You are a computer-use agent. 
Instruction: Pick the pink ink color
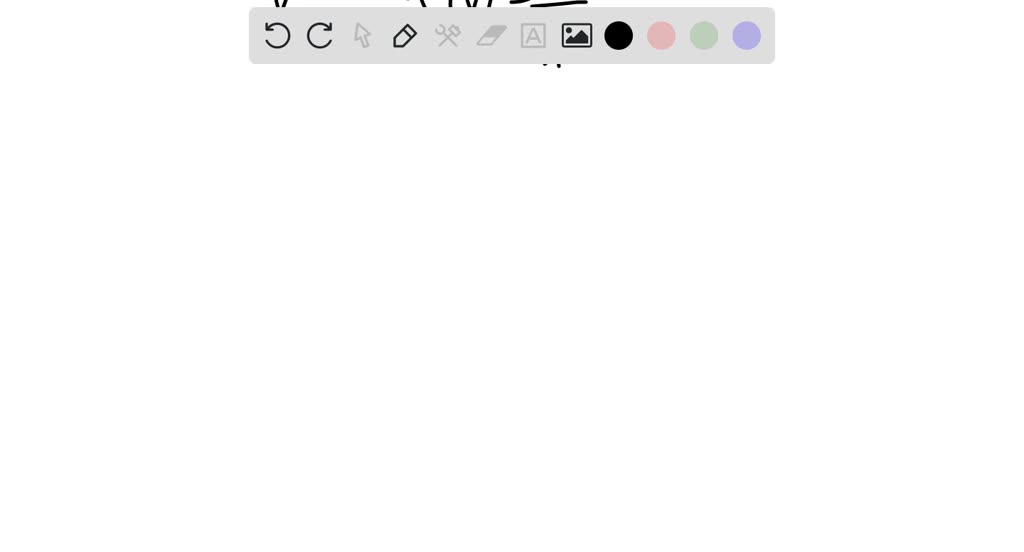661,36
